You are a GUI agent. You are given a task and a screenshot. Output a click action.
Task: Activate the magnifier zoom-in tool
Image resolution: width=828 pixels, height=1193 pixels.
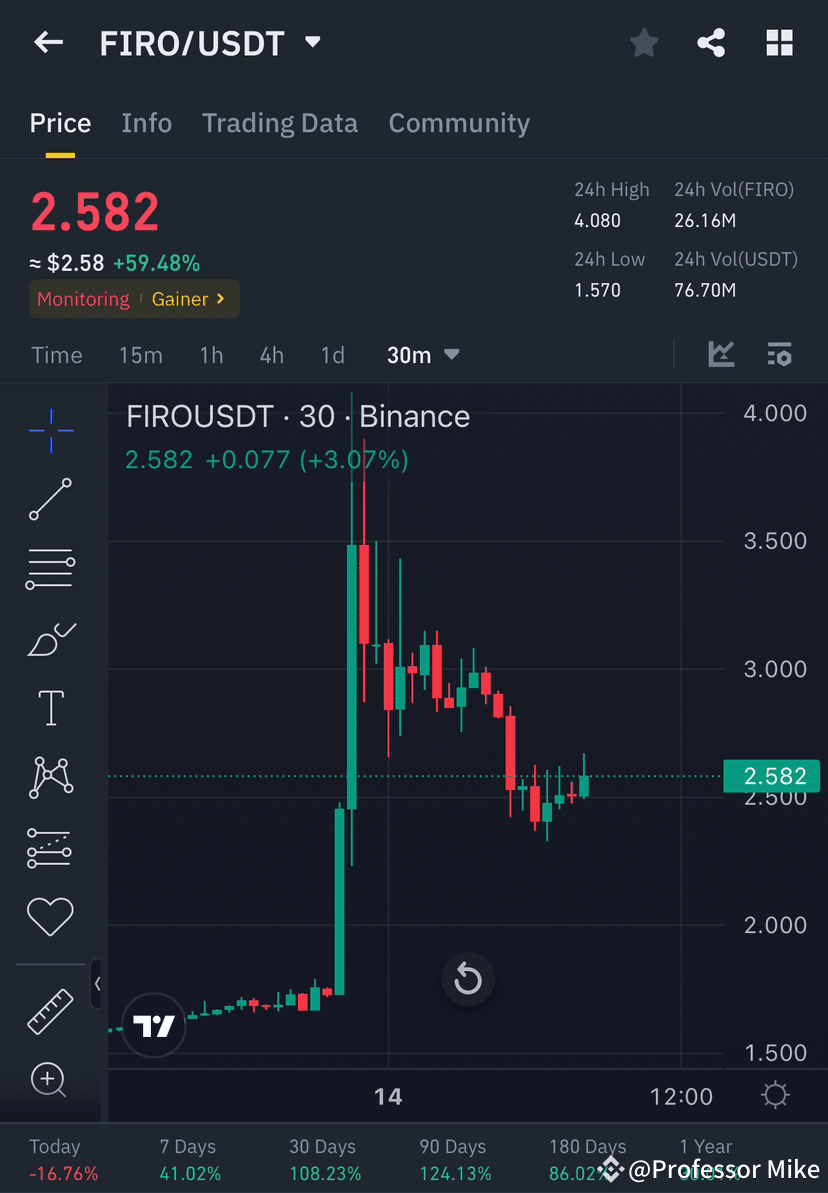click(x=50, y=1080)
